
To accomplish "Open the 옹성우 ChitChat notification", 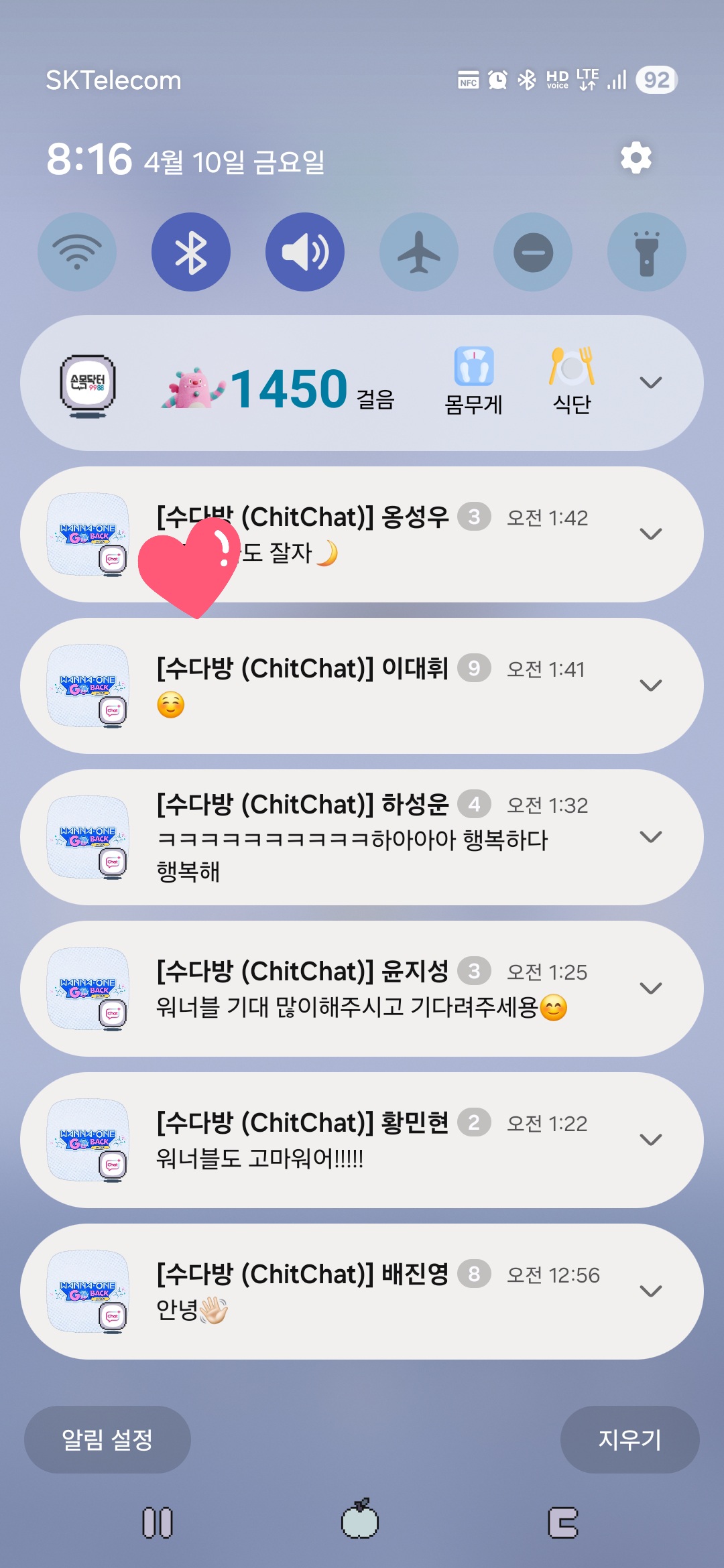I will click(362, 534).
